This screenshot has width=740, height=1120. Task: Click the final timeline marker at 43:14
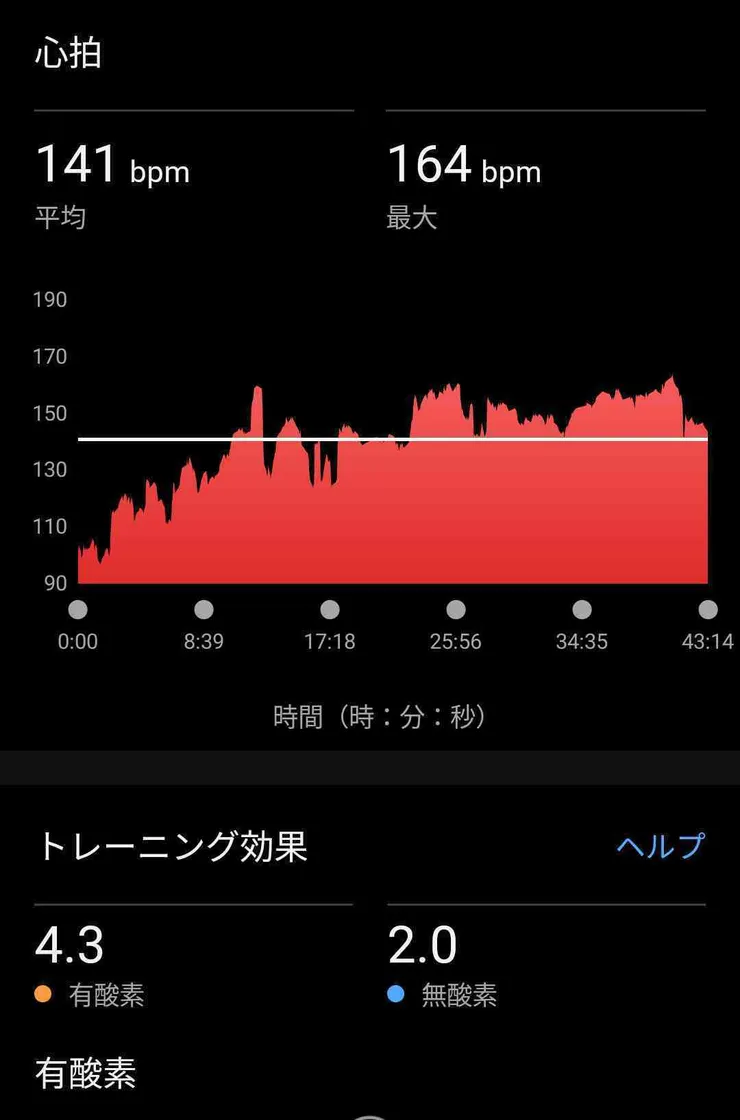[x=707, y=608]
